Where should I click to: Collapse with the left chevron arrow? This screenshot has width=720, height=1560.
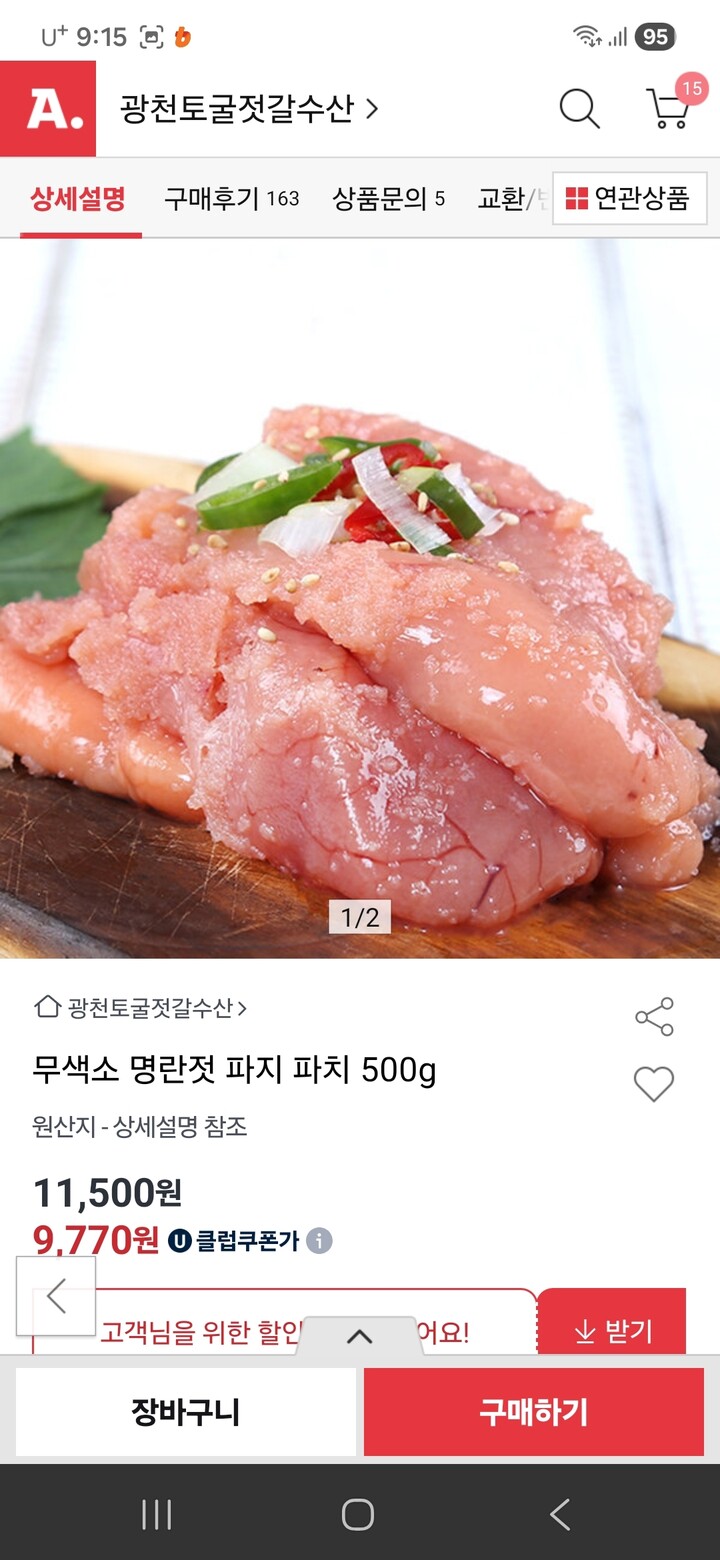pyautogui.click(x=55, y=1295)
